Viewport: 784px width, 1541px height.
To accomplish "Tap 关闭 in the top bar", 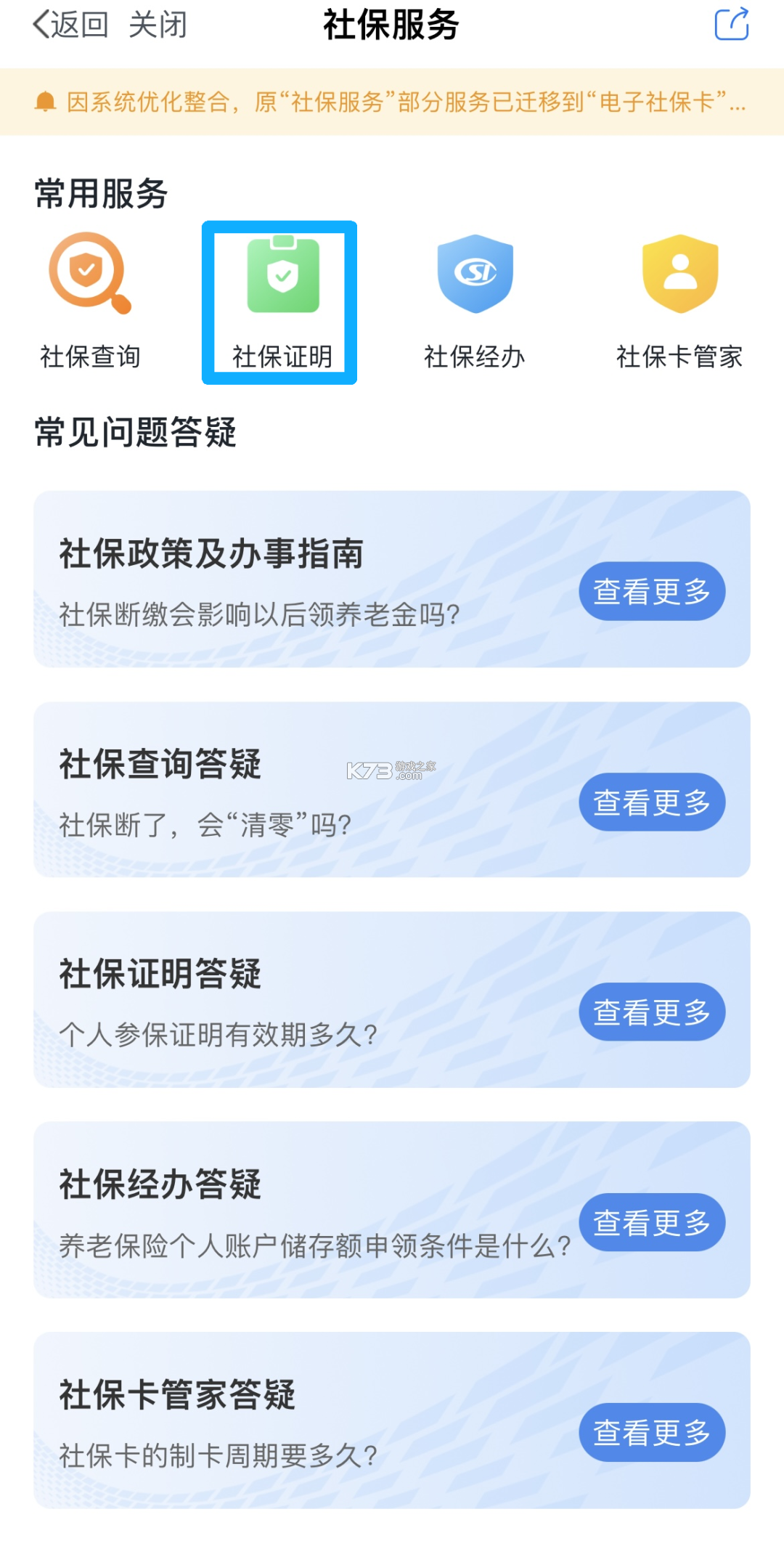I will (158, 24).
